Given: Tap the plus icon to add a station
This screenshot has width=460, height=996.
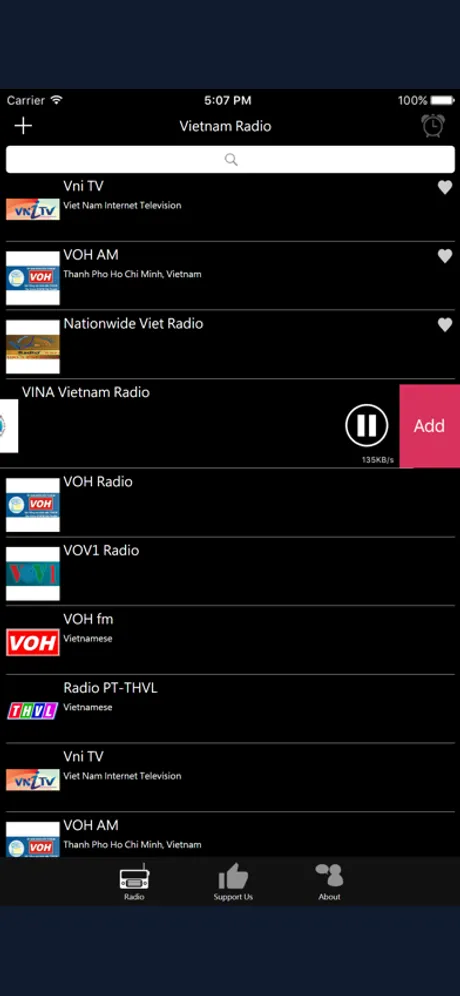Looking at the screenshot, I should coord(23,126).
